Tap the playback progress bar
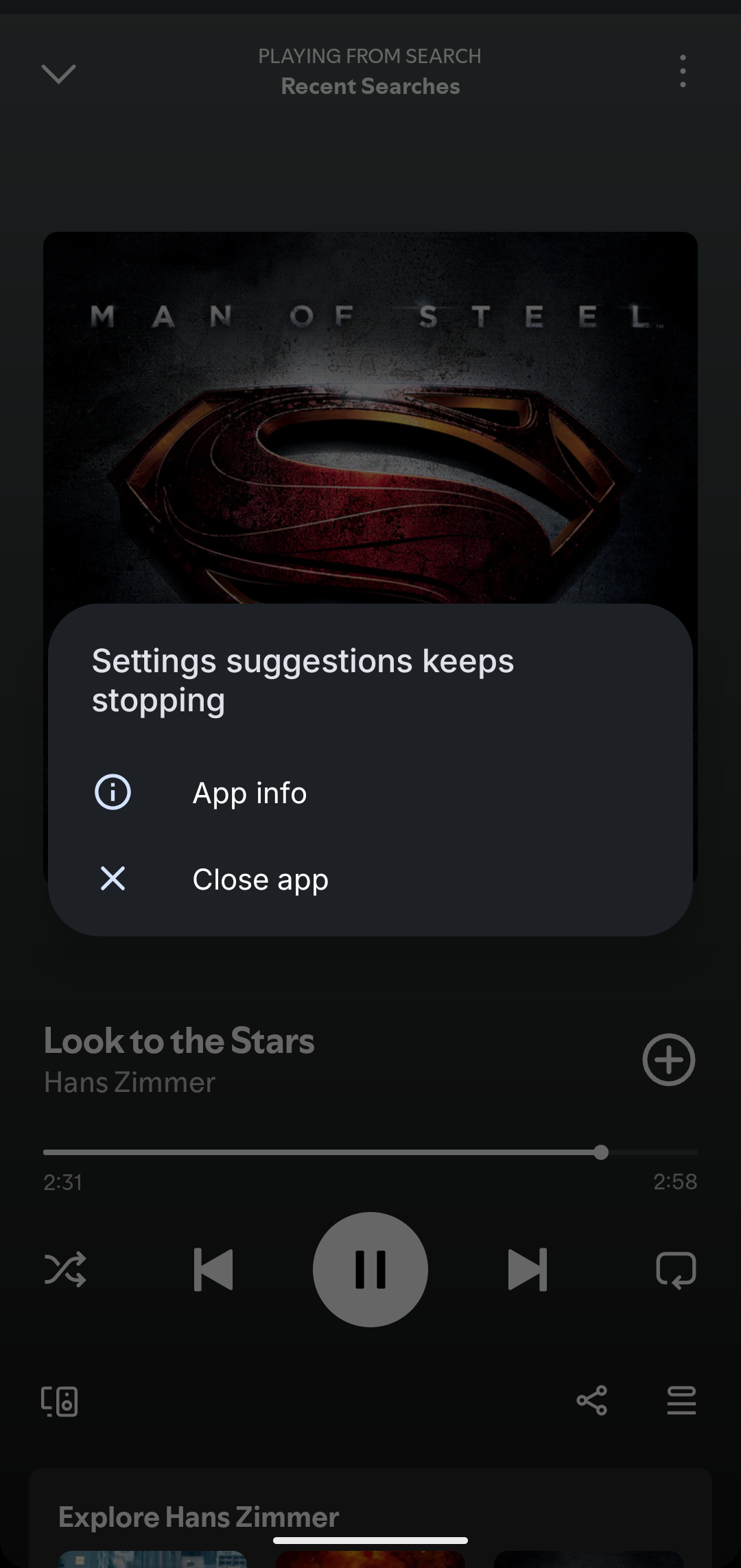The image size is (741, 1568). [370, 1152]
